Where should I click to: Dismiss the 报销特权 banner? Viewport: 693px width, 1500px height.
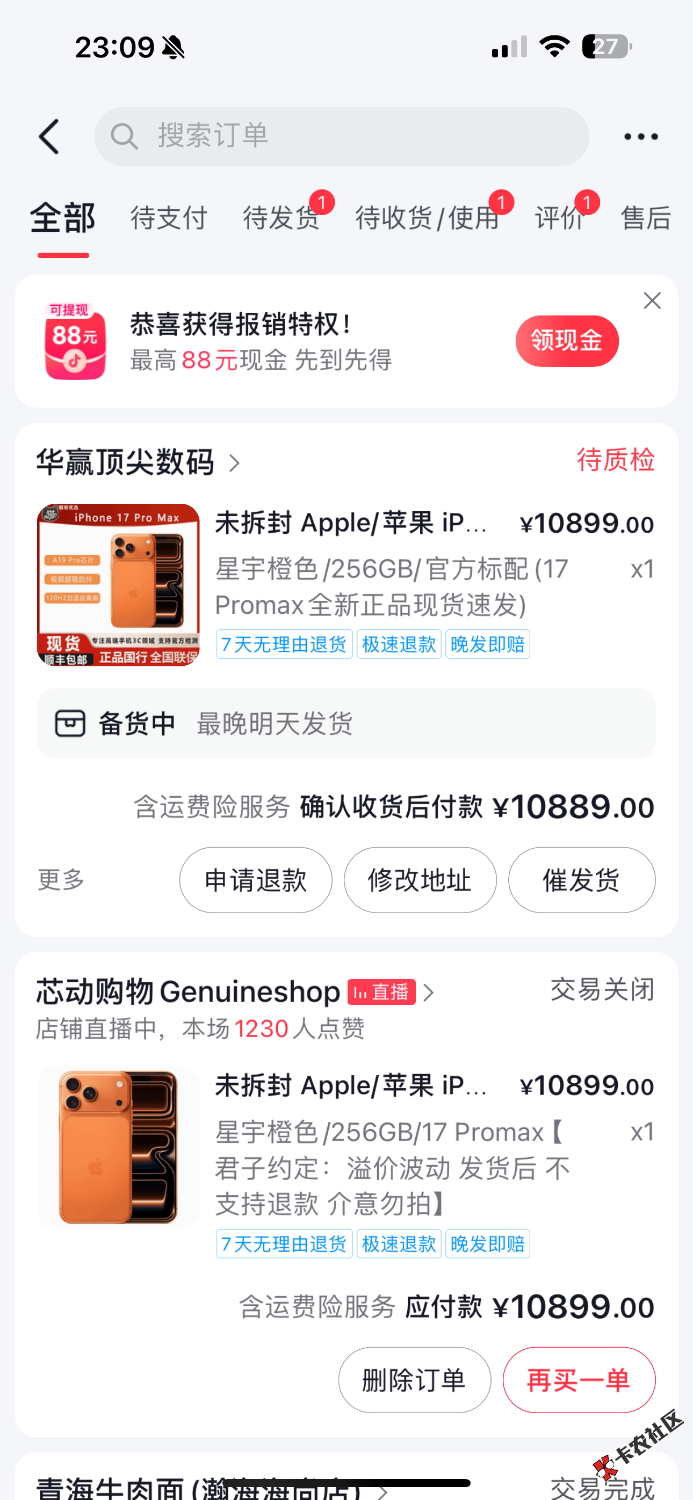point(652,301)
